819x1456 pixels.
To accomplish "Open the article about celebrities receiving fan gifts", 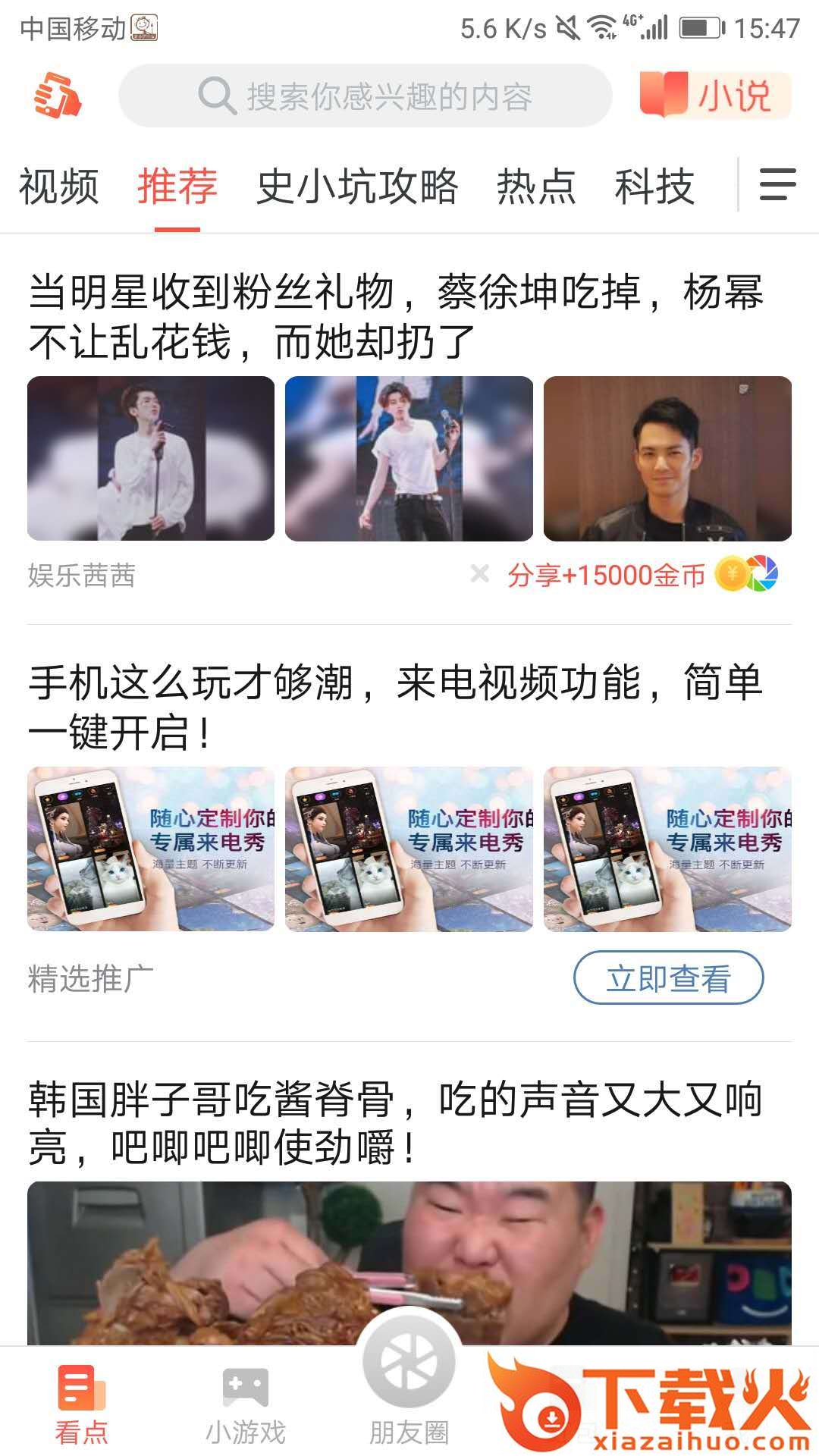I will [x=397, y=316].
